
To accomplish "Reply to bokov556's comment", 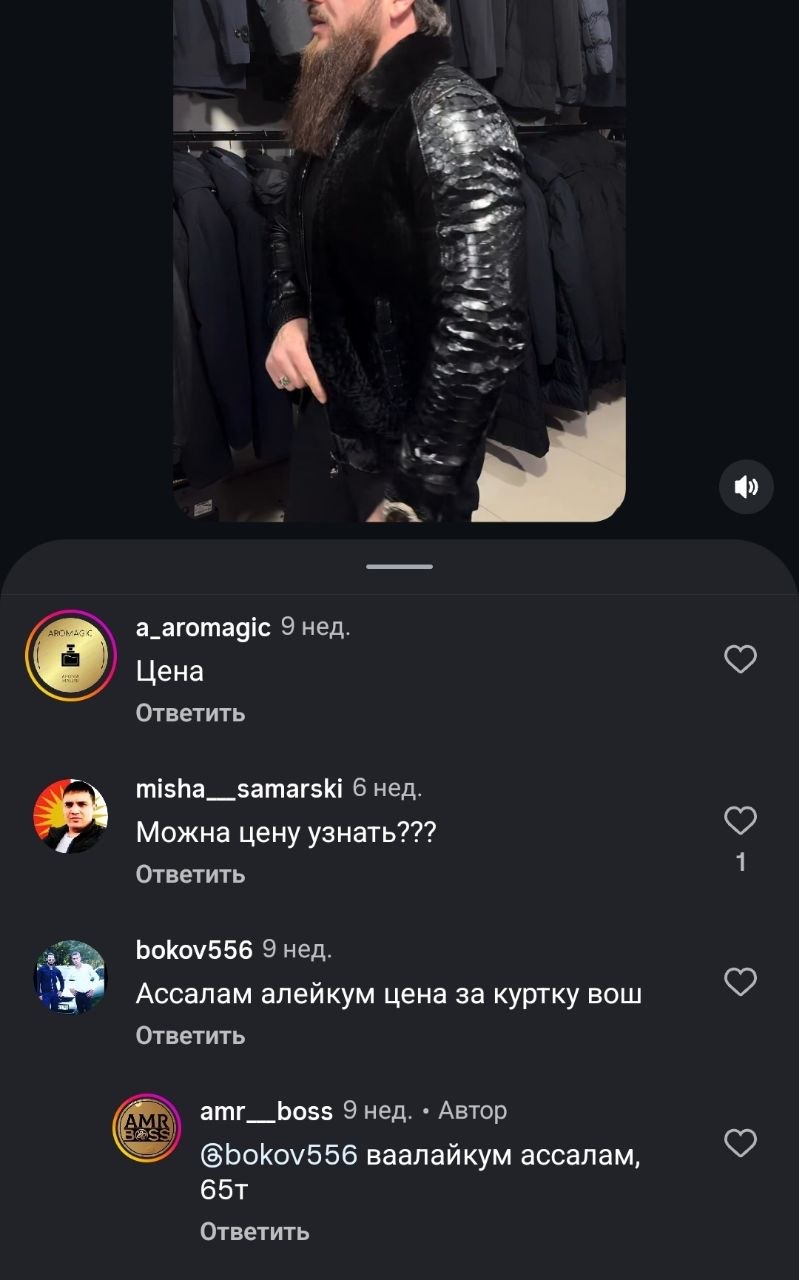I will (x=190, y=1035).
